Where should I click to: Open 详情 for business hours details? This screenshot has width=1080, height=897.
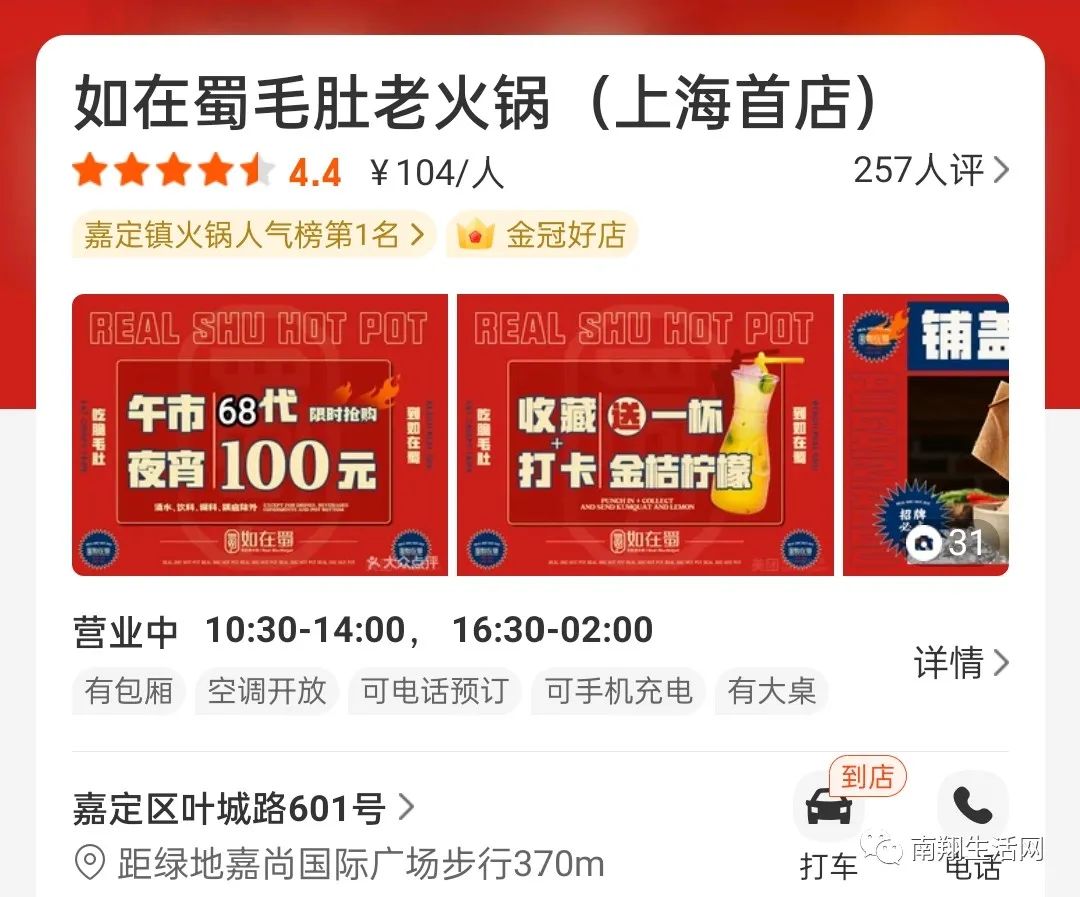click(960, 662)
